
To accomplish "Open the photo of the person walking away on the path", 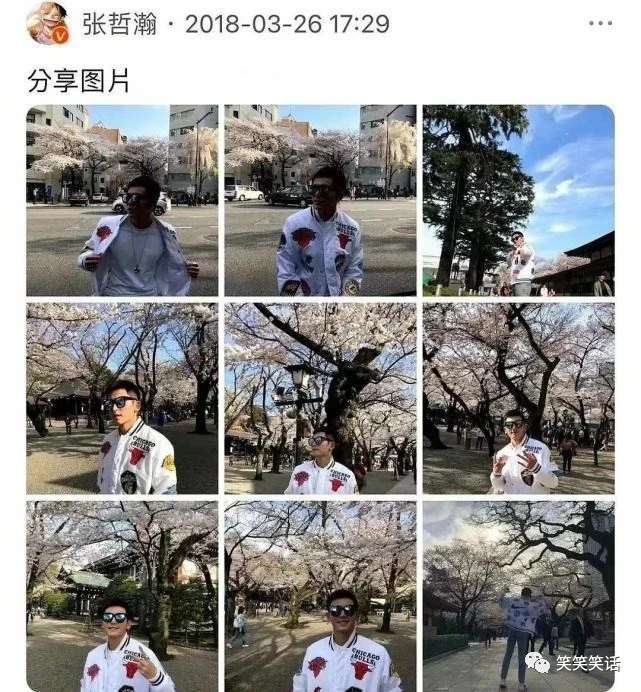I will [518, 596].
